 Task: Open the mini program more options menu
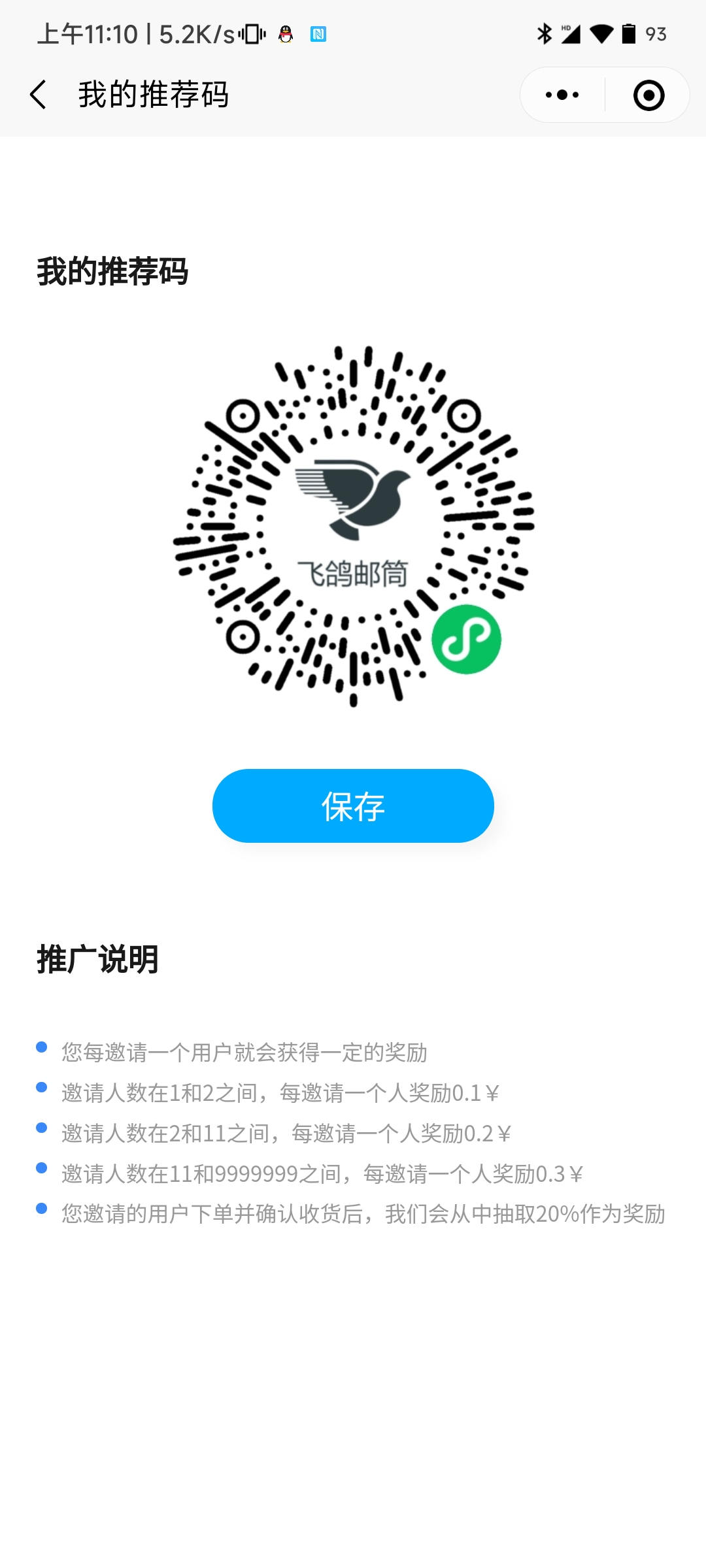(x=562, y=95)
